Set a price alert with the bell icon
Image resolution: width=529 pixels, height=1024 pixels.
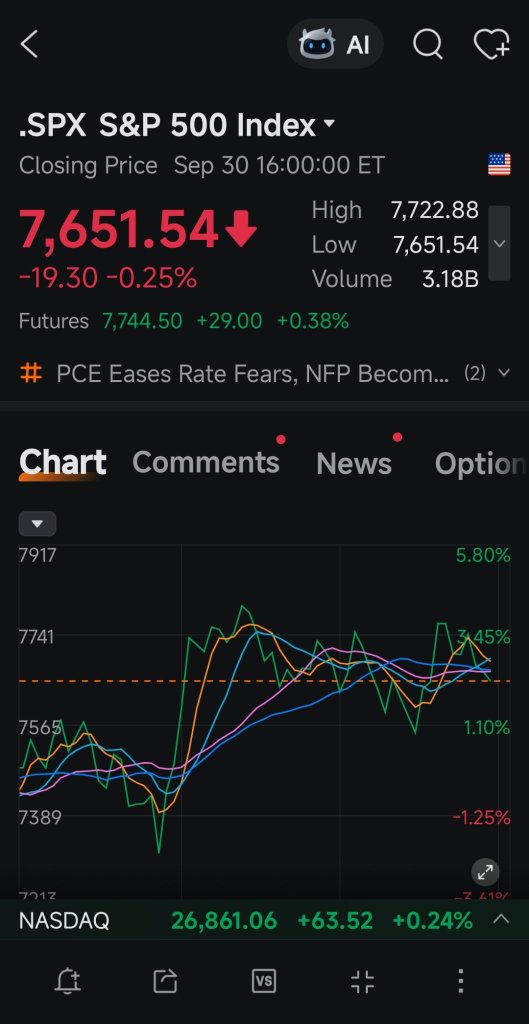(x=68, y=982)
